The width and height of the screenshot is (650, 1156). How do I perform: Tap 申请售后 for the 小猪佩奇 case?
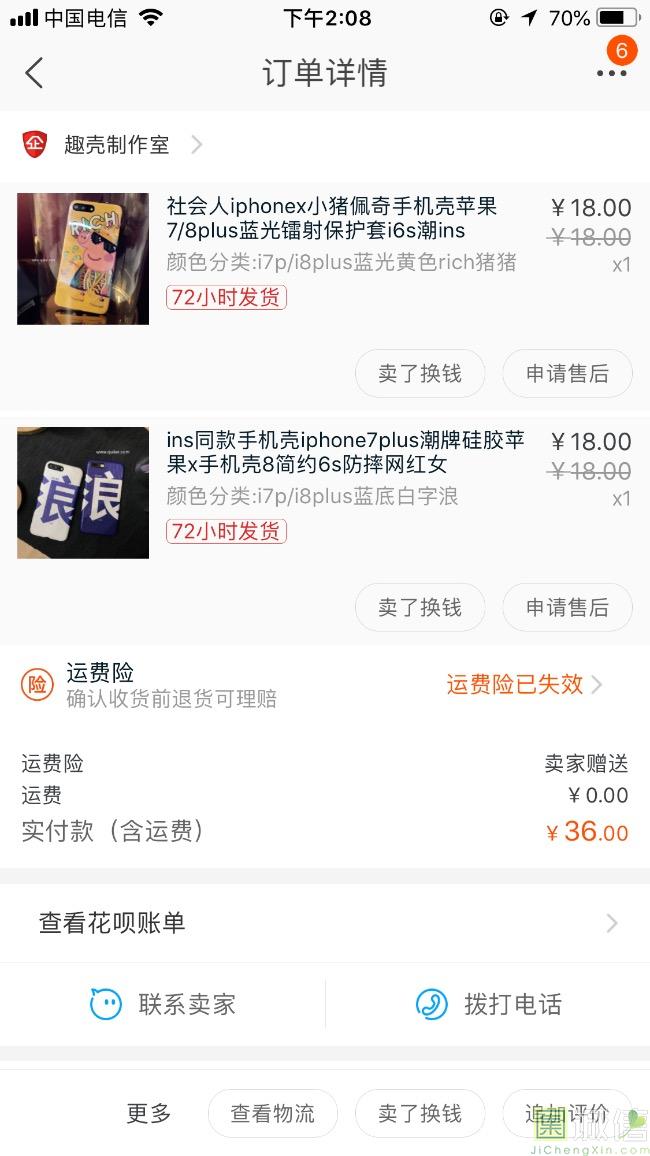tap(567, 374)
